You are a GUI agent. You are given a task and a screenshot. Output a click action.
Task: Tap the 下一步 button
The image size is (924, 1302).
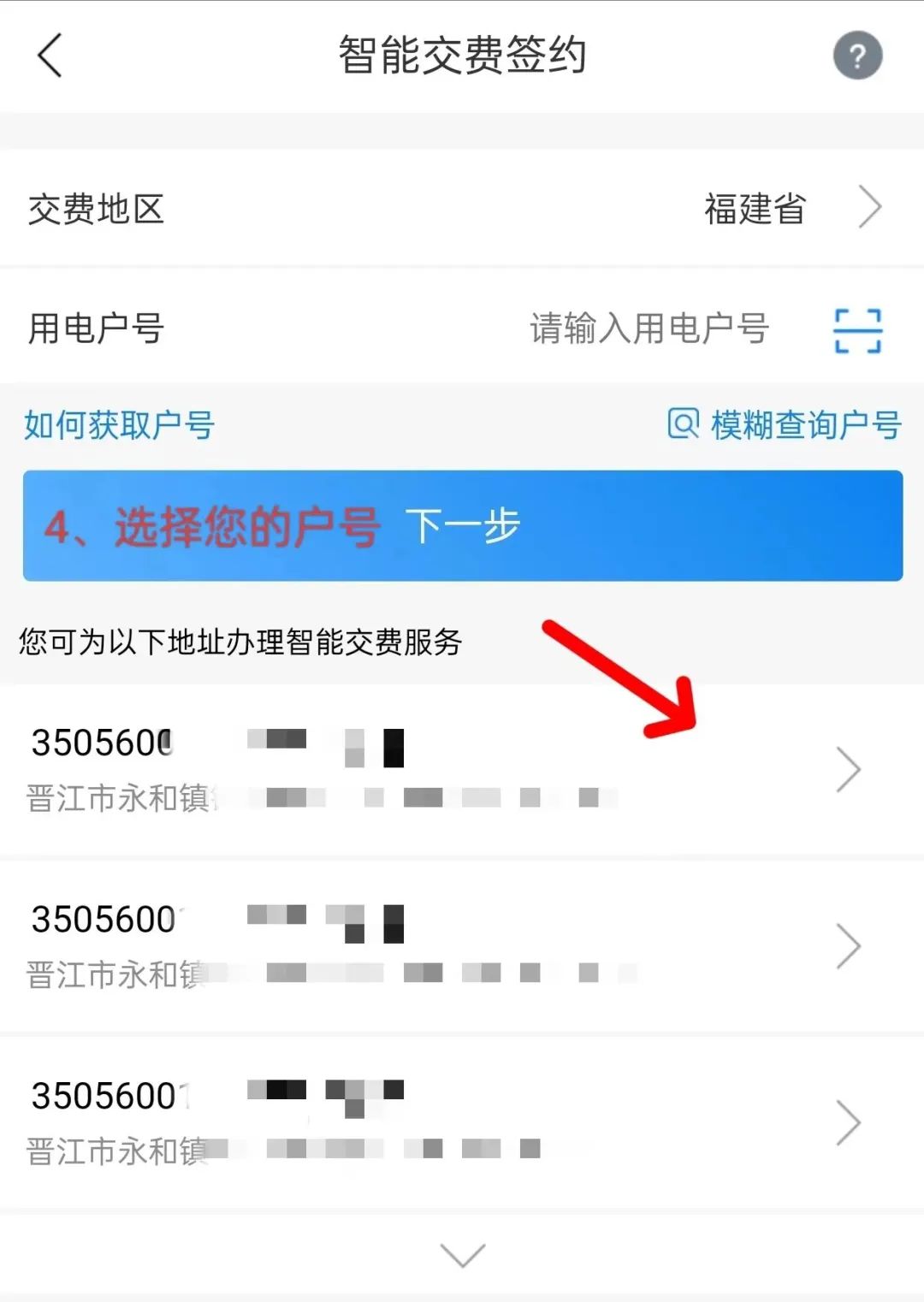click(x=463, y=525)
